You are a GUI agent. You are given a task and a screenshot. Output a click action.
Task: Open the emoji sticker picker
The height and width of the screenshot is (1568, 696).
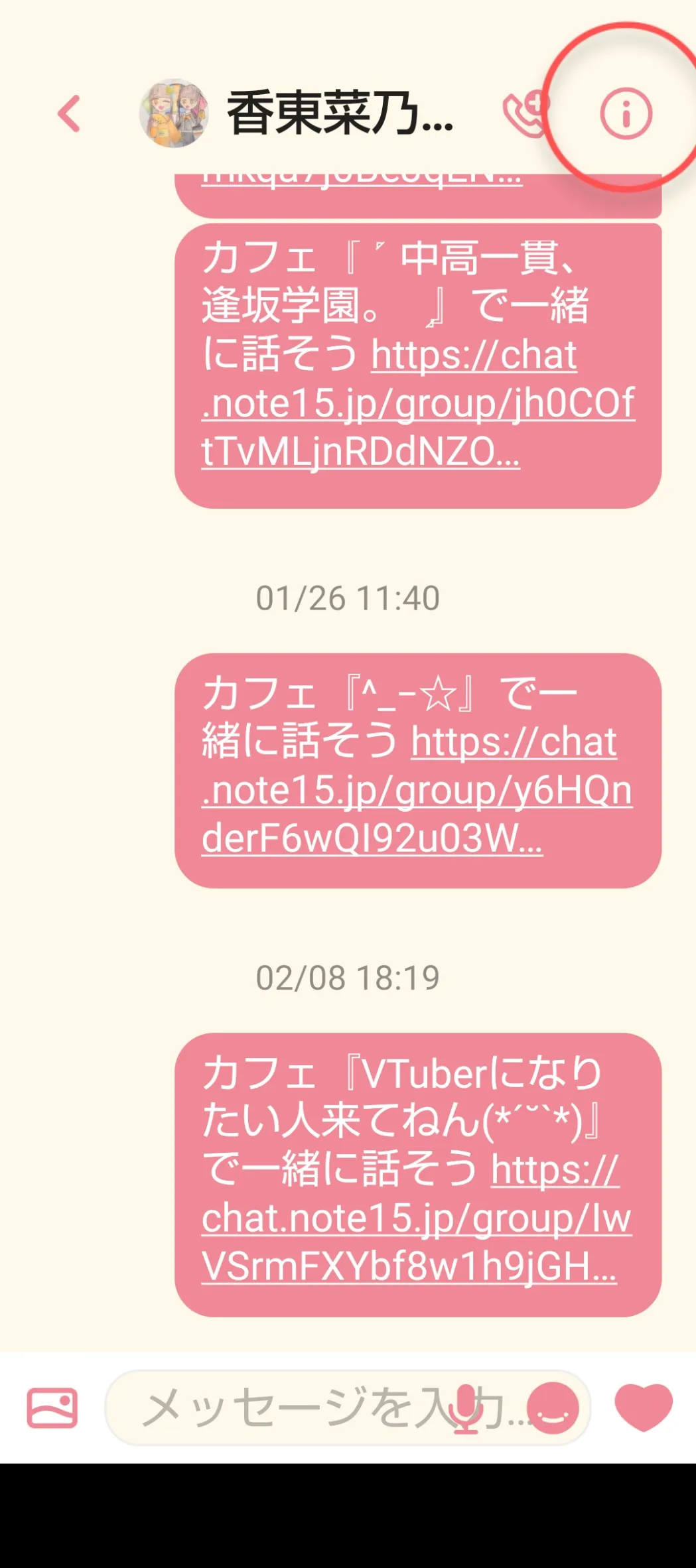tap(553, 1409)
